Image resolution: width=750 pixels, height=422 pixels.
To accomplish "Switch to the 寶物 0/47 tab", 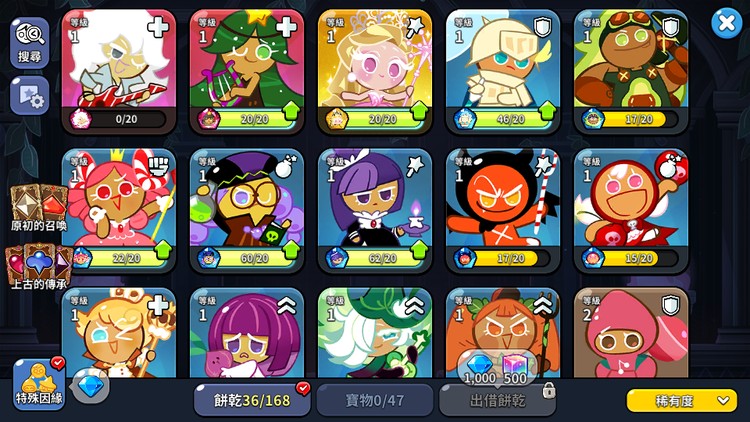I will [x=374, y=400].
